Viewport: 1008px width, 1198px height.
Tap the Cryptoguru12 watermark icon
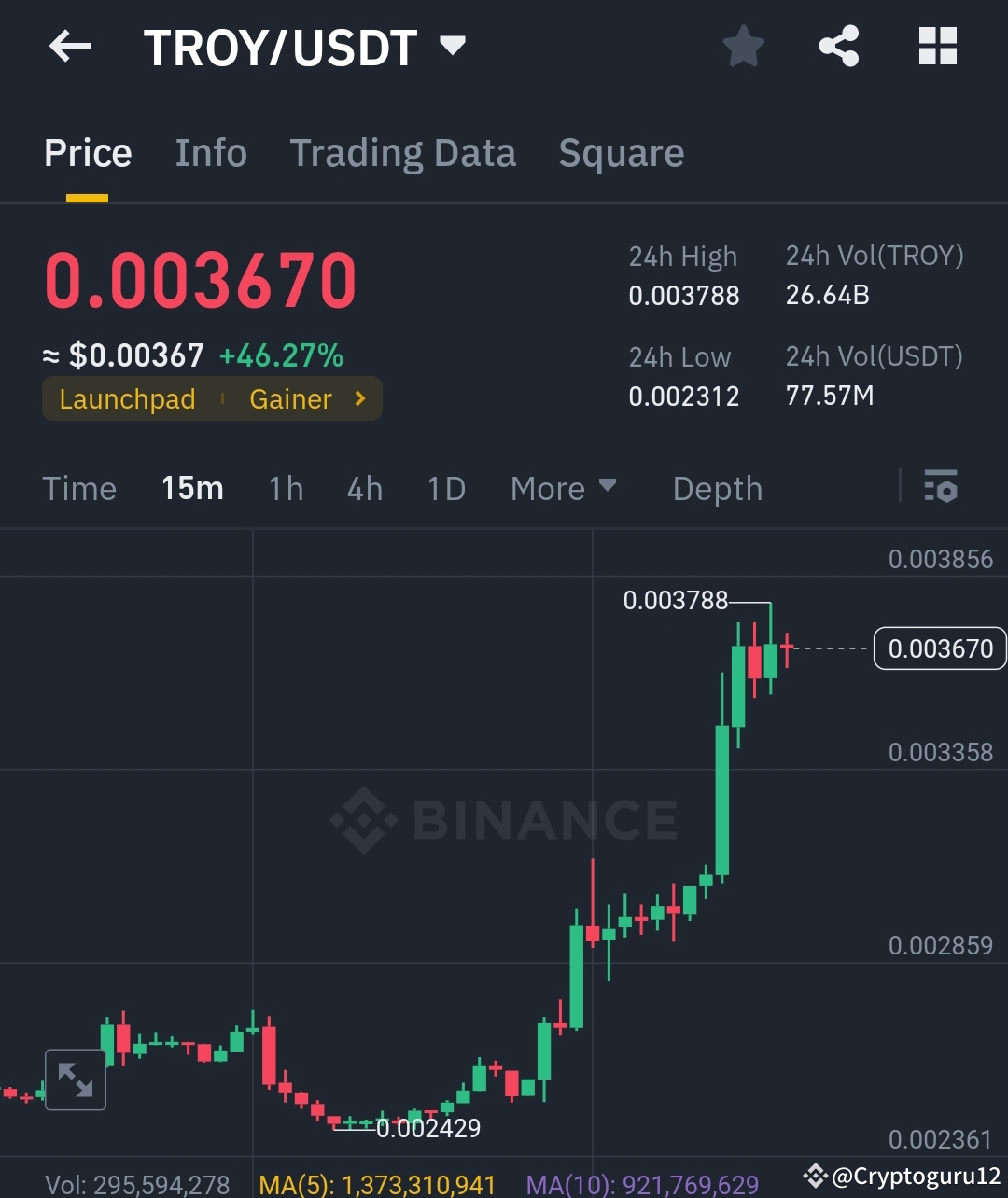(816, 1176)
